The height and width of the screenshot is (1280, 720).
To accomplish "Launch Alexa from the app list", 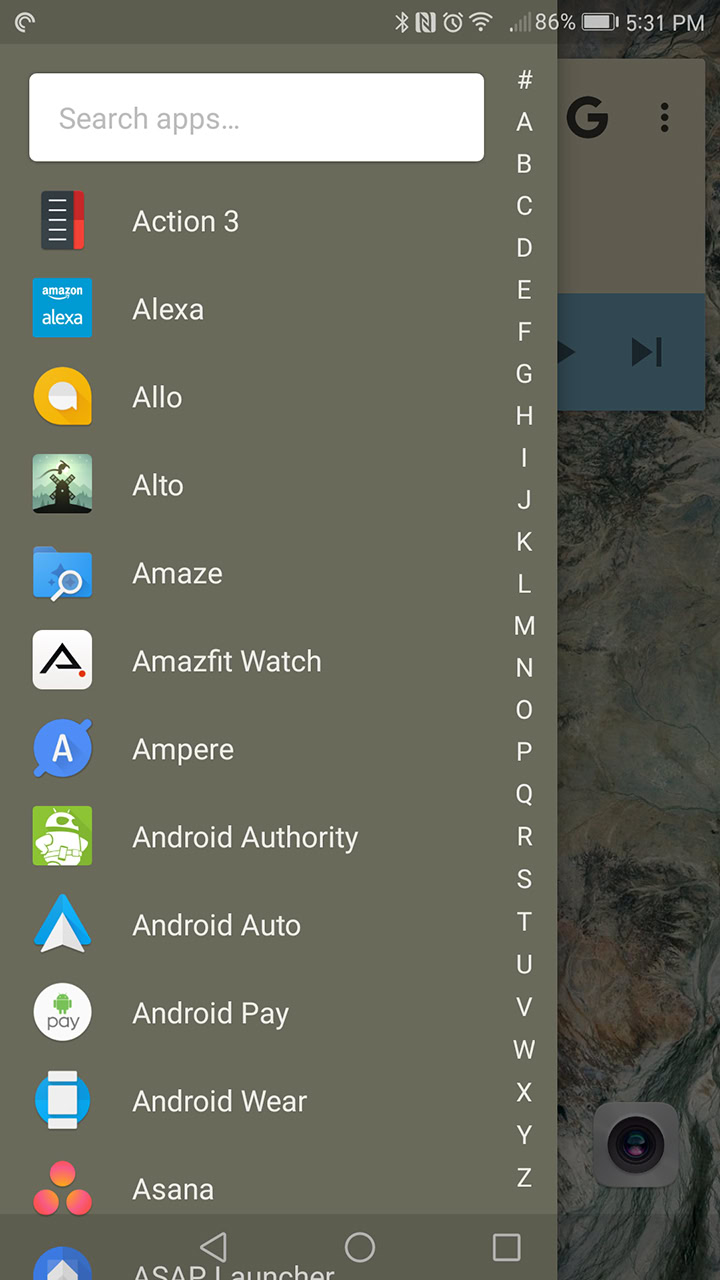I will tap(168, 309).
